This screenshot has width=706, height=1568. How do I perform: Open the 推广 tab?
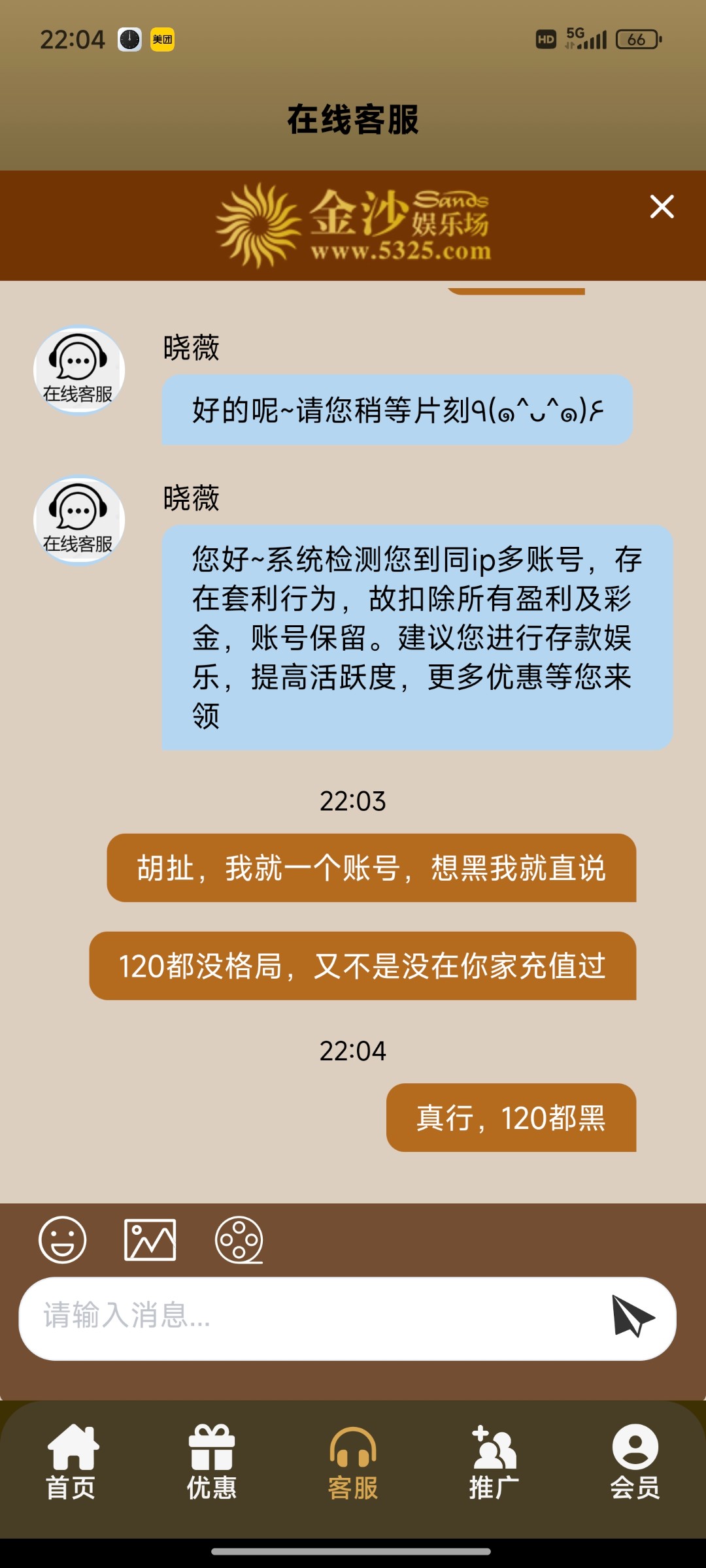[494, 1462]
